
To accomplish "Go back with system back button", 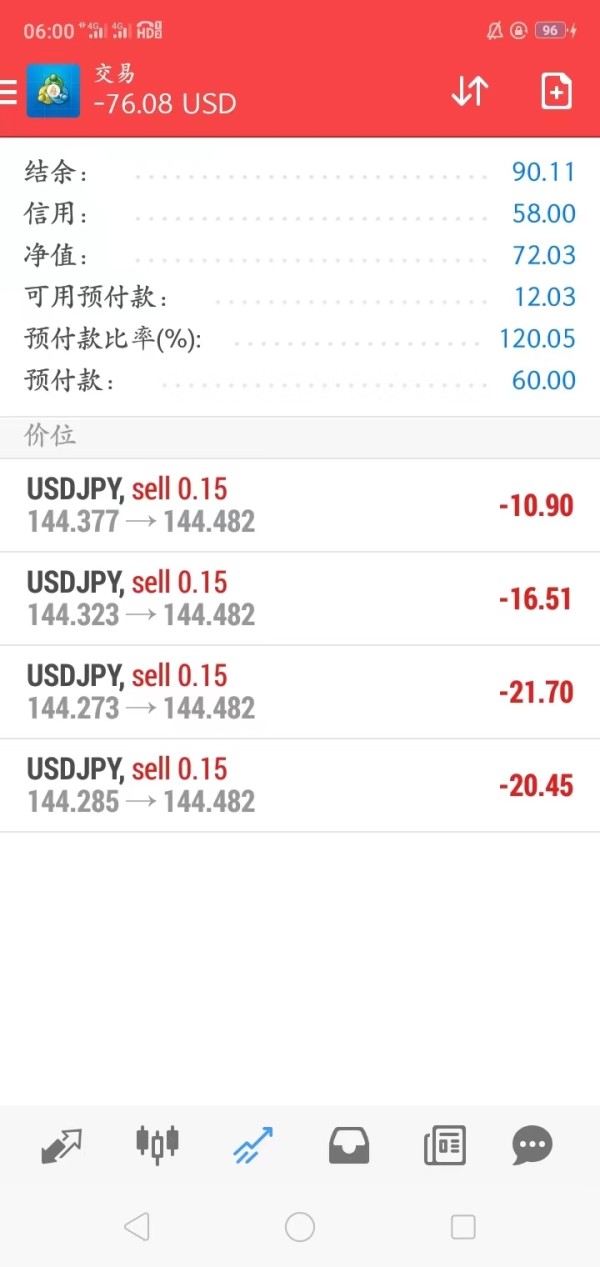I will pos(137,1227).
